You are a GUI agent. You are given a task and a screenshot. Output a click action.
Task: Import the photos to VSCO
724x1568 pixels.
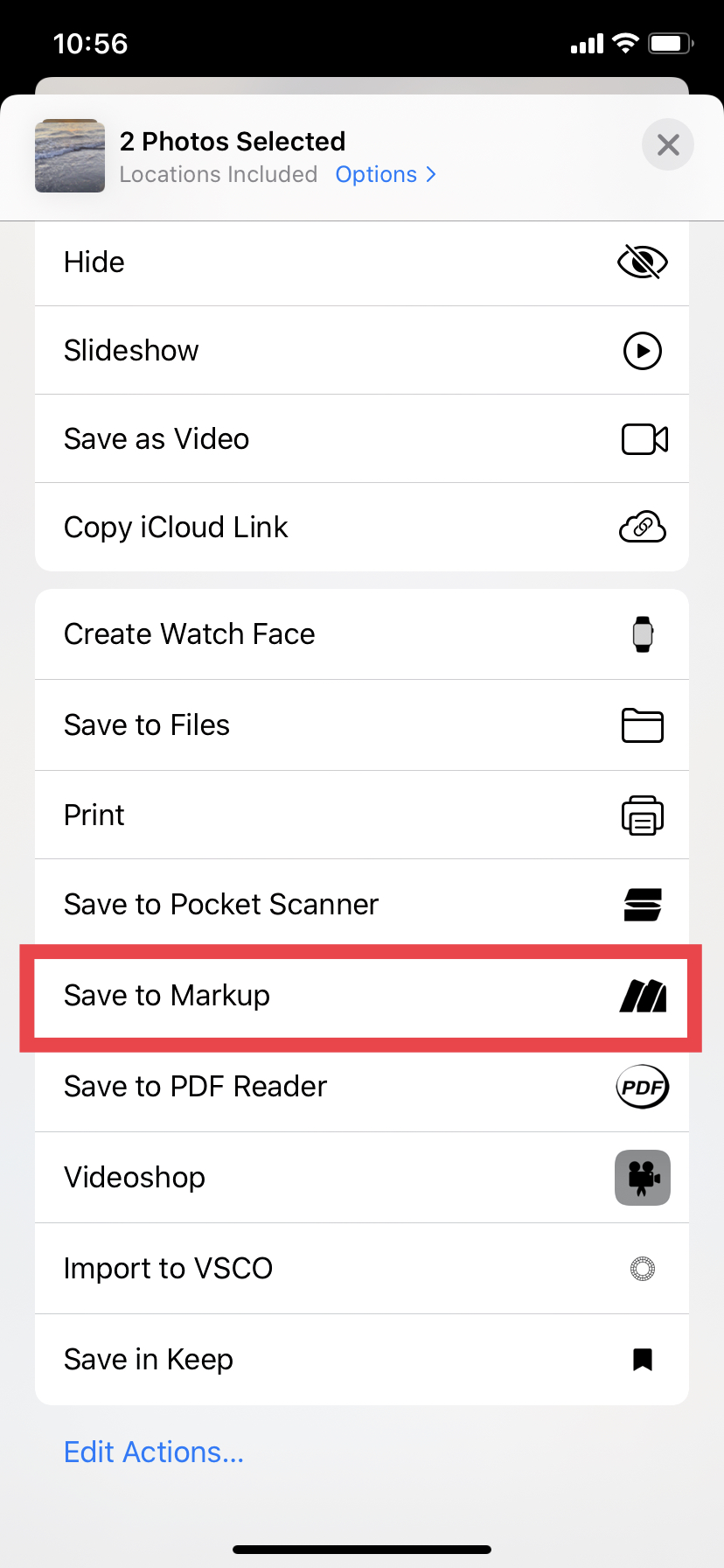pos(361,1269)
